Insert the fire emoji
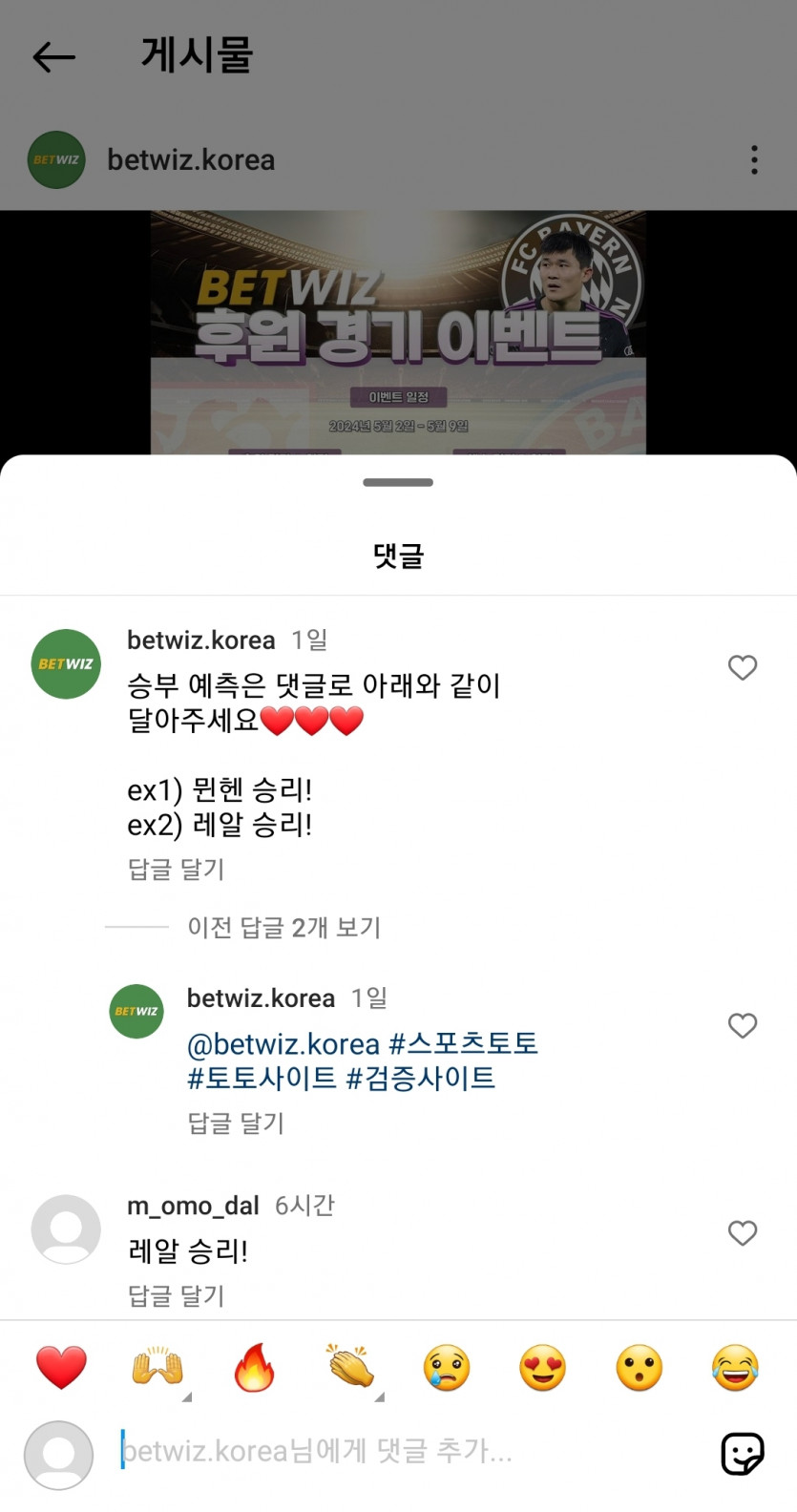The height and width of the screenshot is (1512, 797). pos(254,1367)
